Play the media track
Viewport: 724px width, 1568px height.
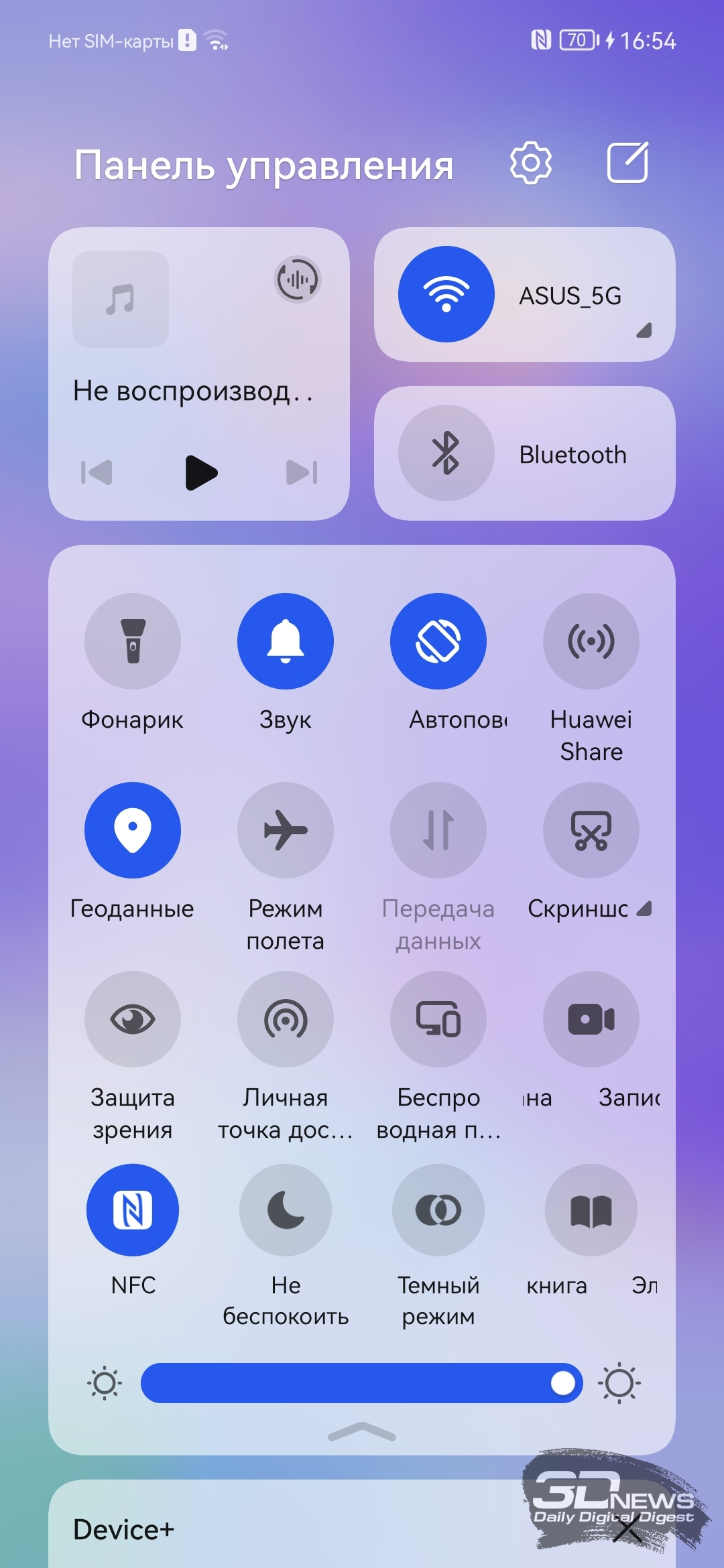(x=200, y=472)
